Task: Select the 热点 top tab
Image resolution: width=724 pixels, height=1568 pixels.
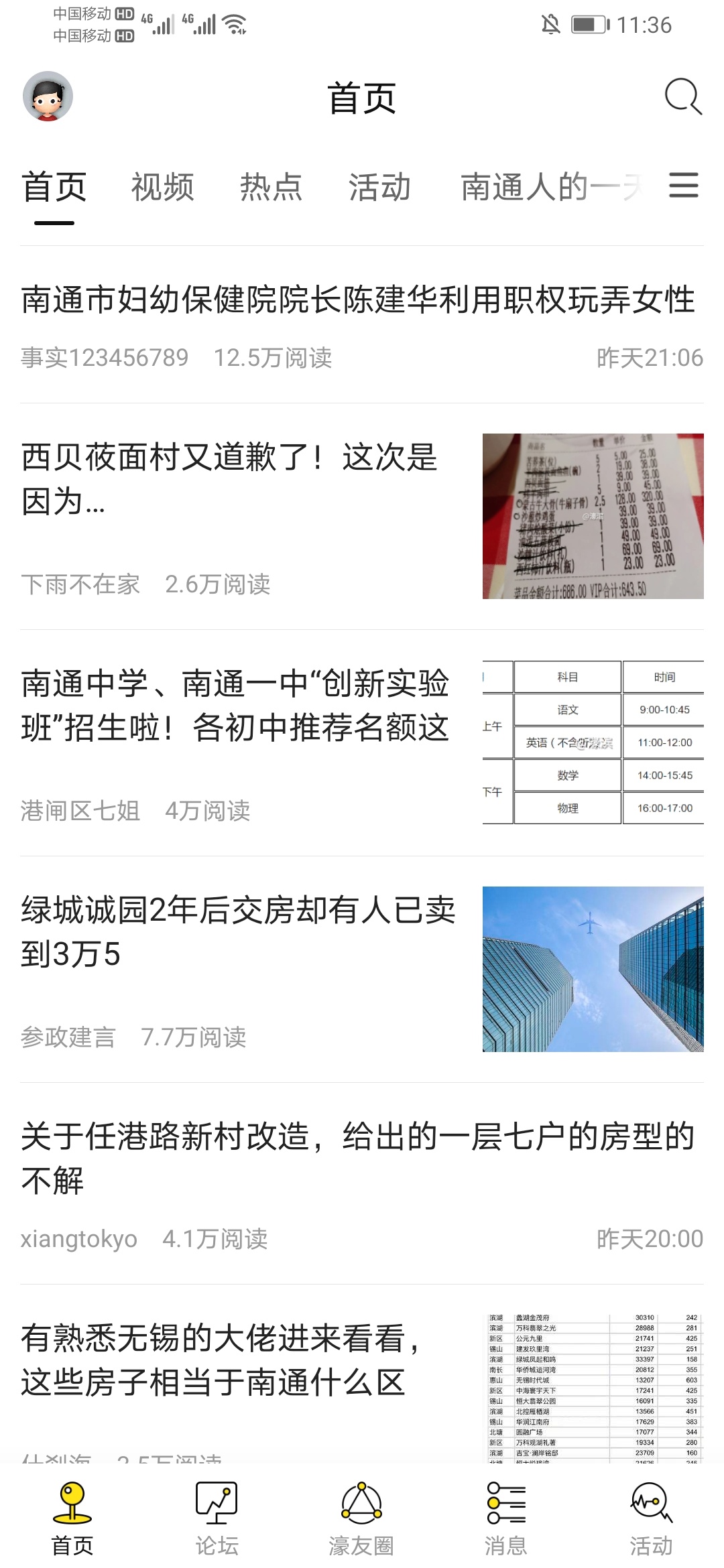Action: [271, 187]
